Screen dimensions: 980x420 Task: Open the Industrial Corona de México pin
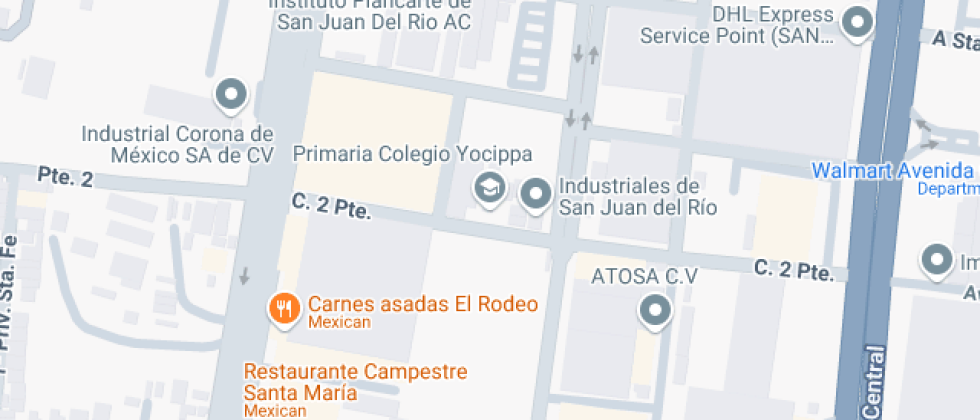point(232,96)
